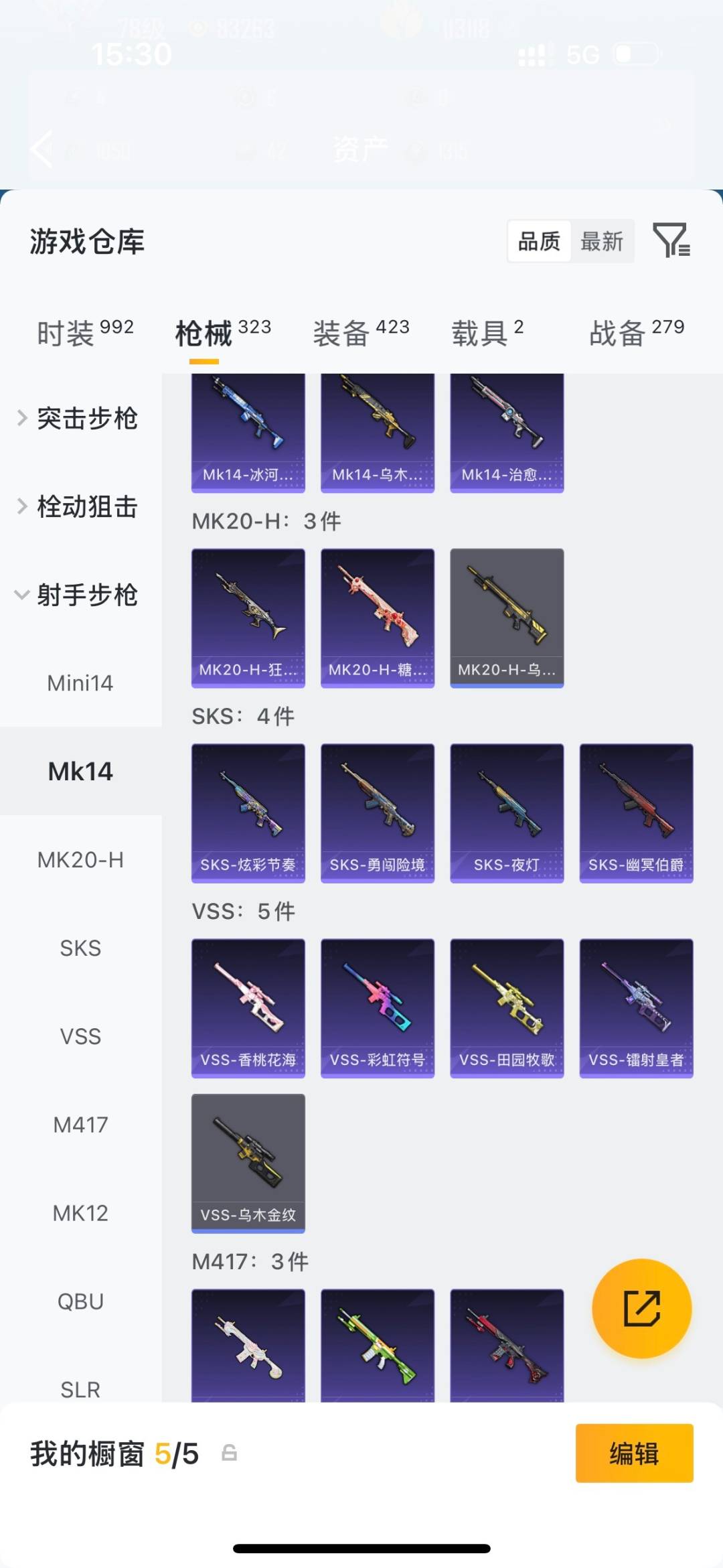Screen dimensions: 723x1568
Task: Open the filter funnel icon
Action: coord(671,240)
